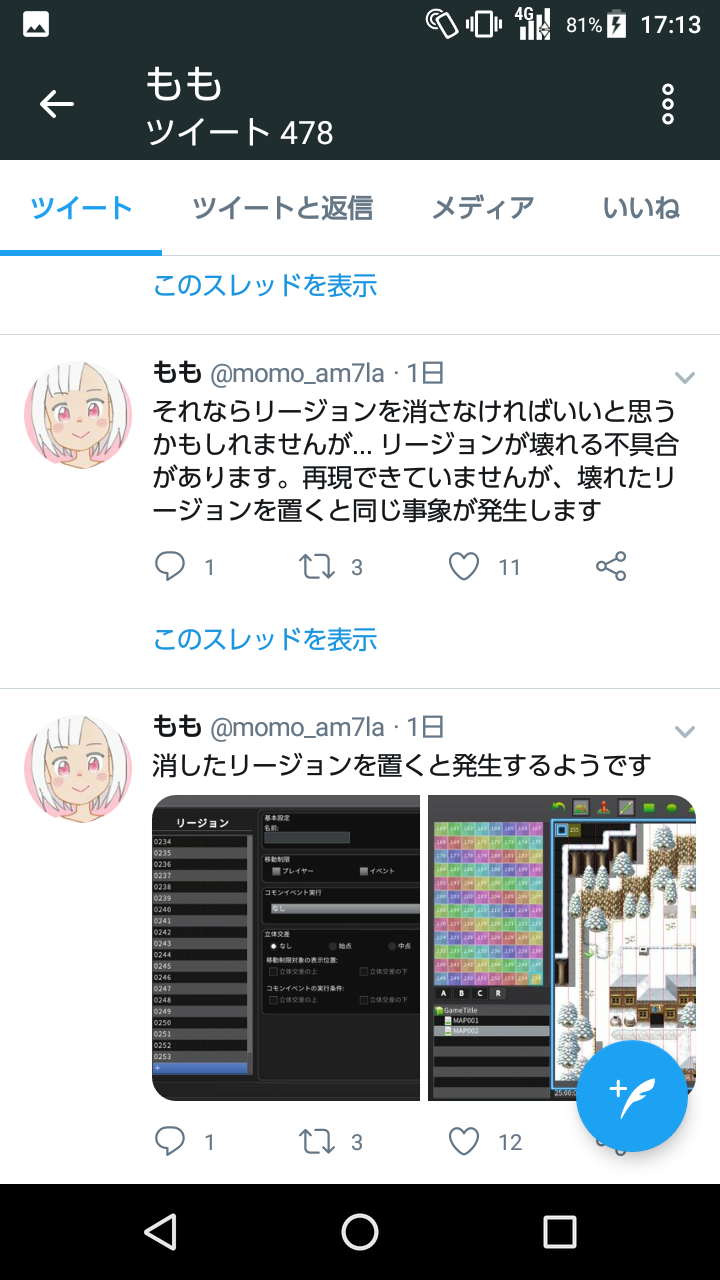
Task: Go back using the app bar arrow
Action: [57, 104]
